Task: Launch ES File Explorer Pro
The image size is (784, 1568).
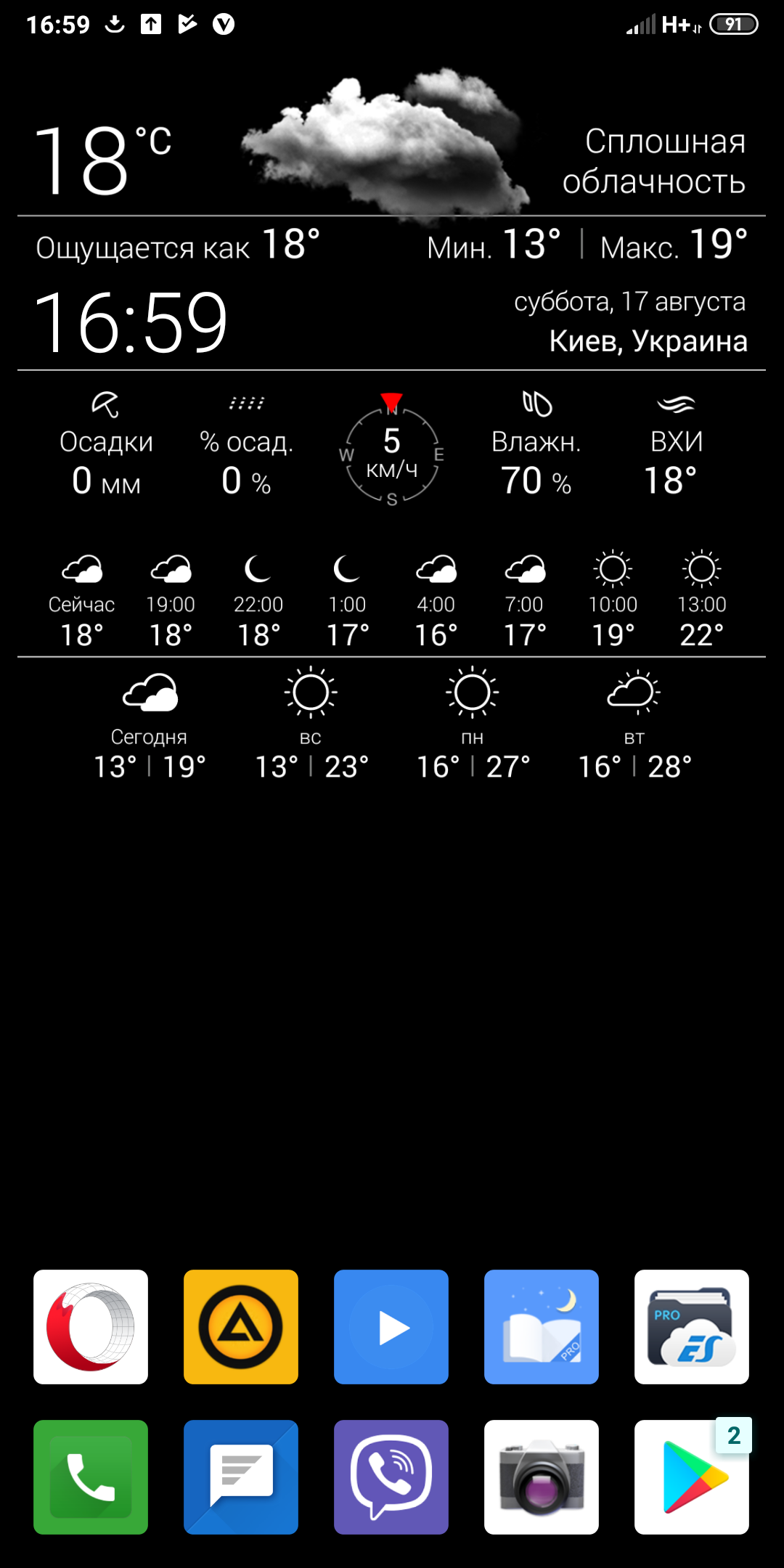Action: 692,1326
